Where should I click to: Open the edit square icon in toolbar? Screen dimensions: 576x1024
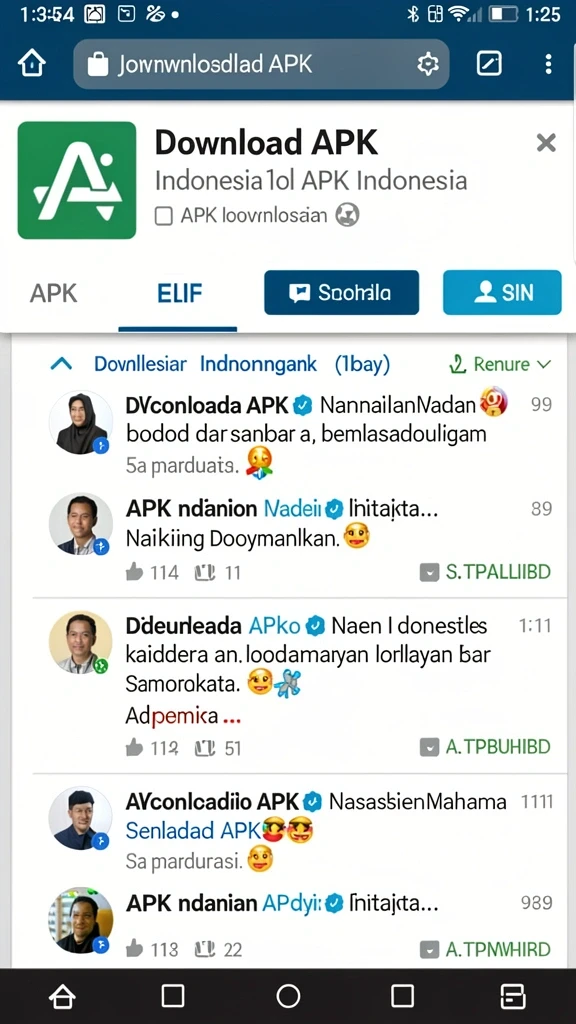click(x=489, y=63)
